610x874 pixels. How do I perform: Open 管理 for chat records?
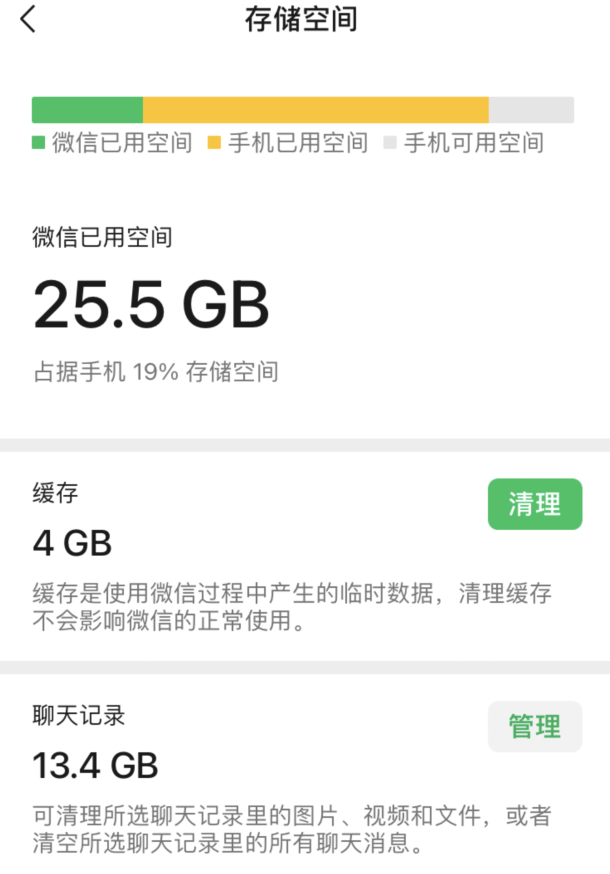click(534, 727)
